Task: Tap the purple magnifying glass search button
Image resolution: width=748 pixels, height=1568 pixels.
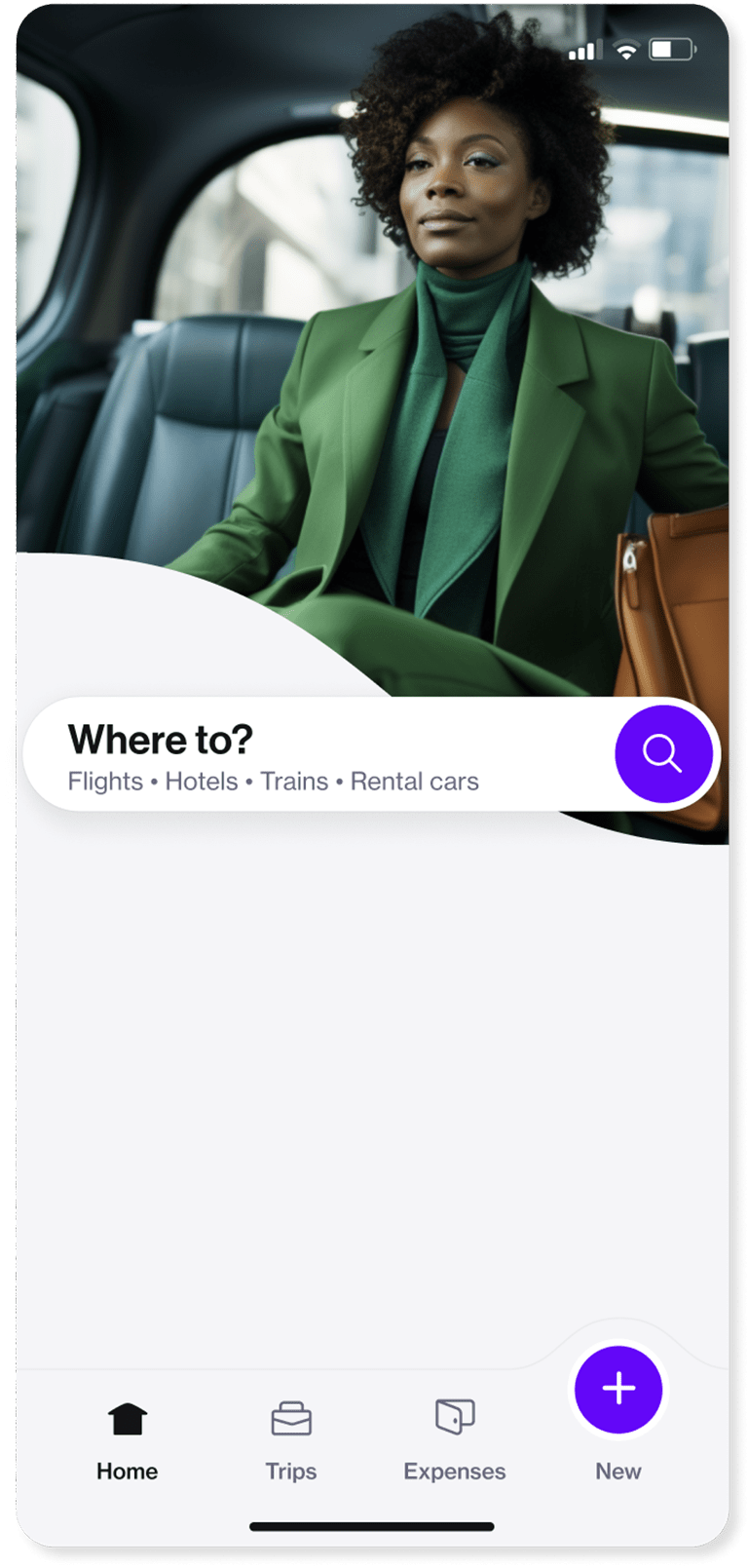Action: click(663, 754)
